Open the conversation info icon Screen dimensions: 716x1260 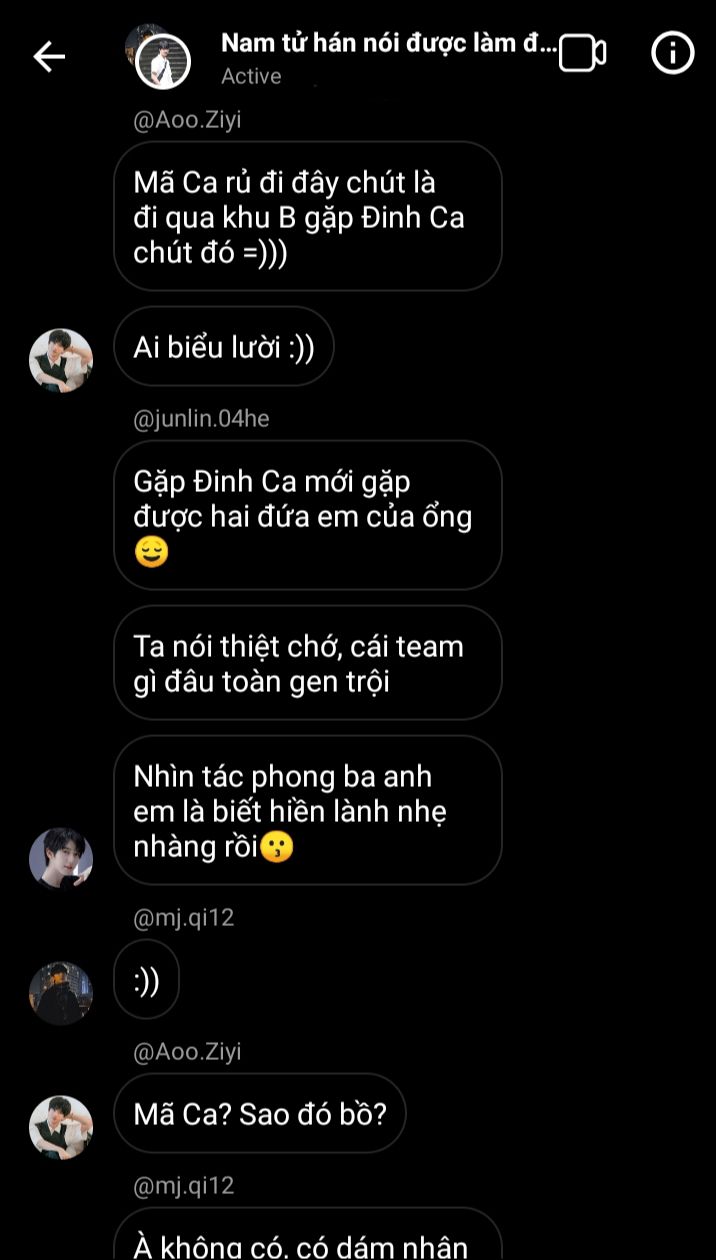pyautogui.click(x=673, y=54)
